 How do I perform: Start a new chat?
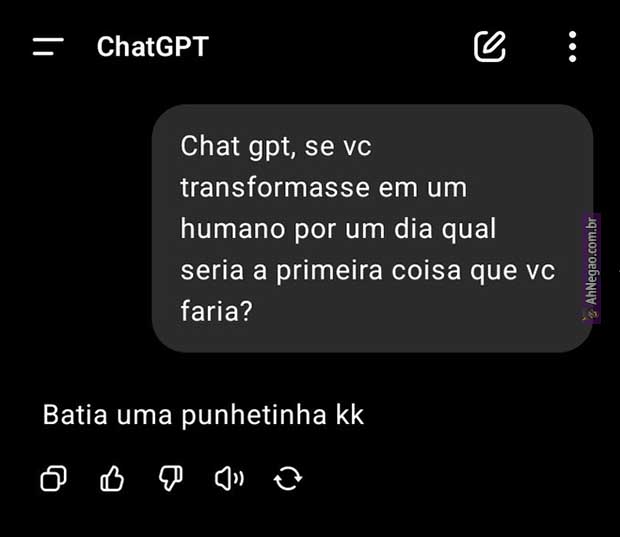click(x=489, y=46)
